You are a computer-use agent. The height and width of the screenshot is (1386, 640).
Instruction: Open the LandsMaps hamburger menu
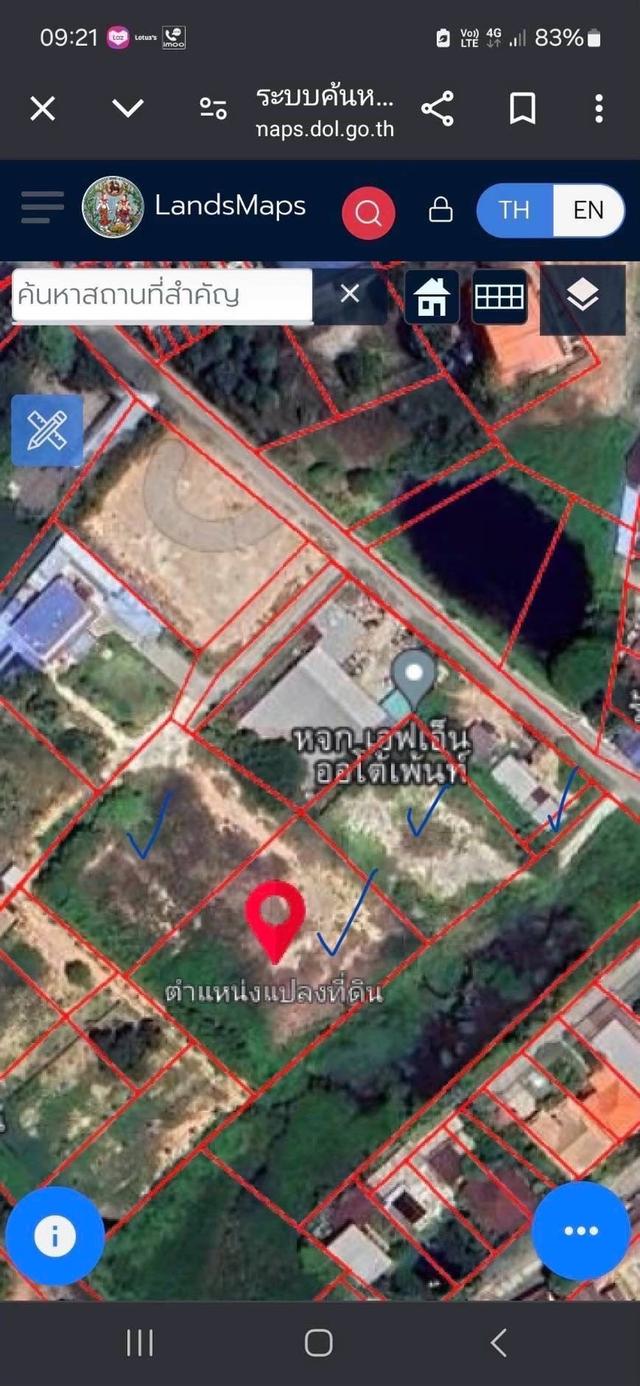pos(42,208)
